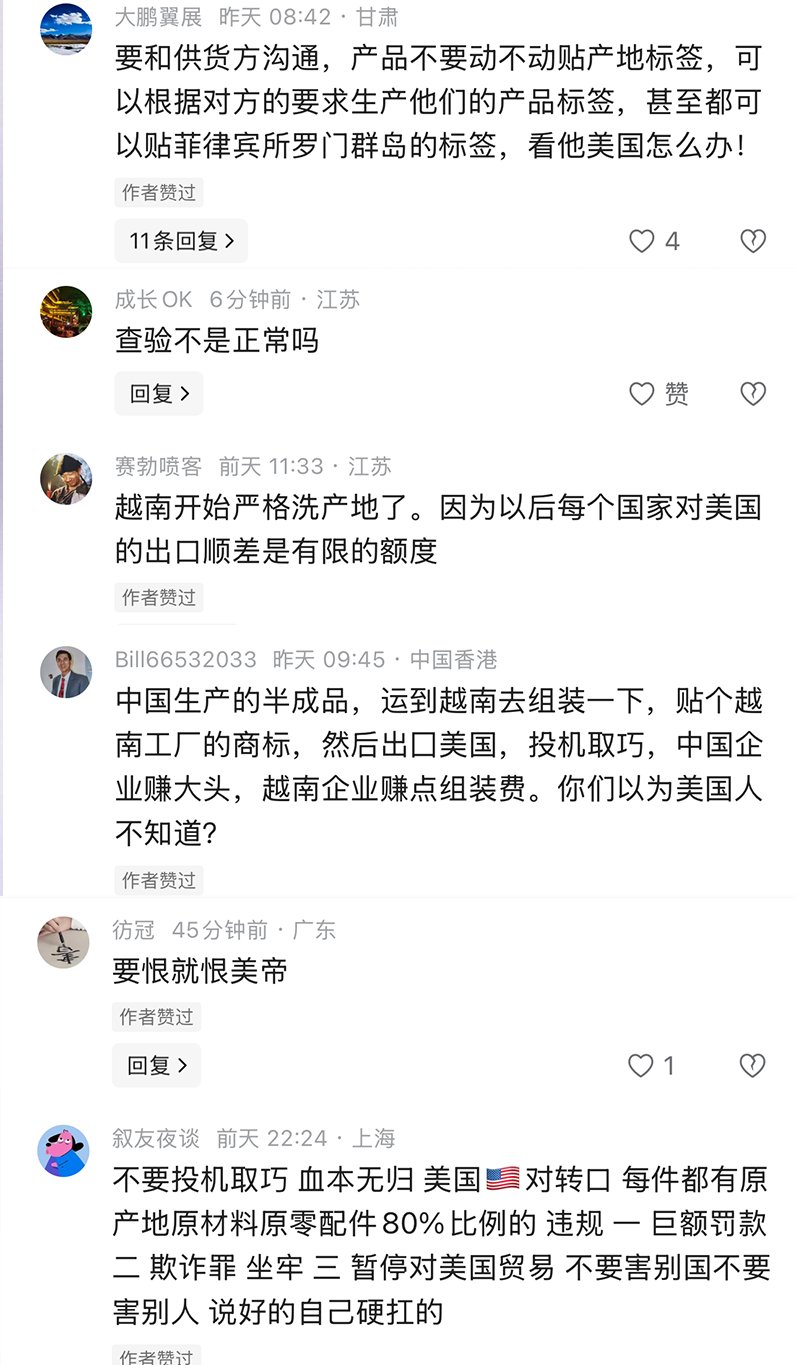Open 叙友夜谈's profile avatar
Screen dimensions: 796x1365
click(64, 1150)
